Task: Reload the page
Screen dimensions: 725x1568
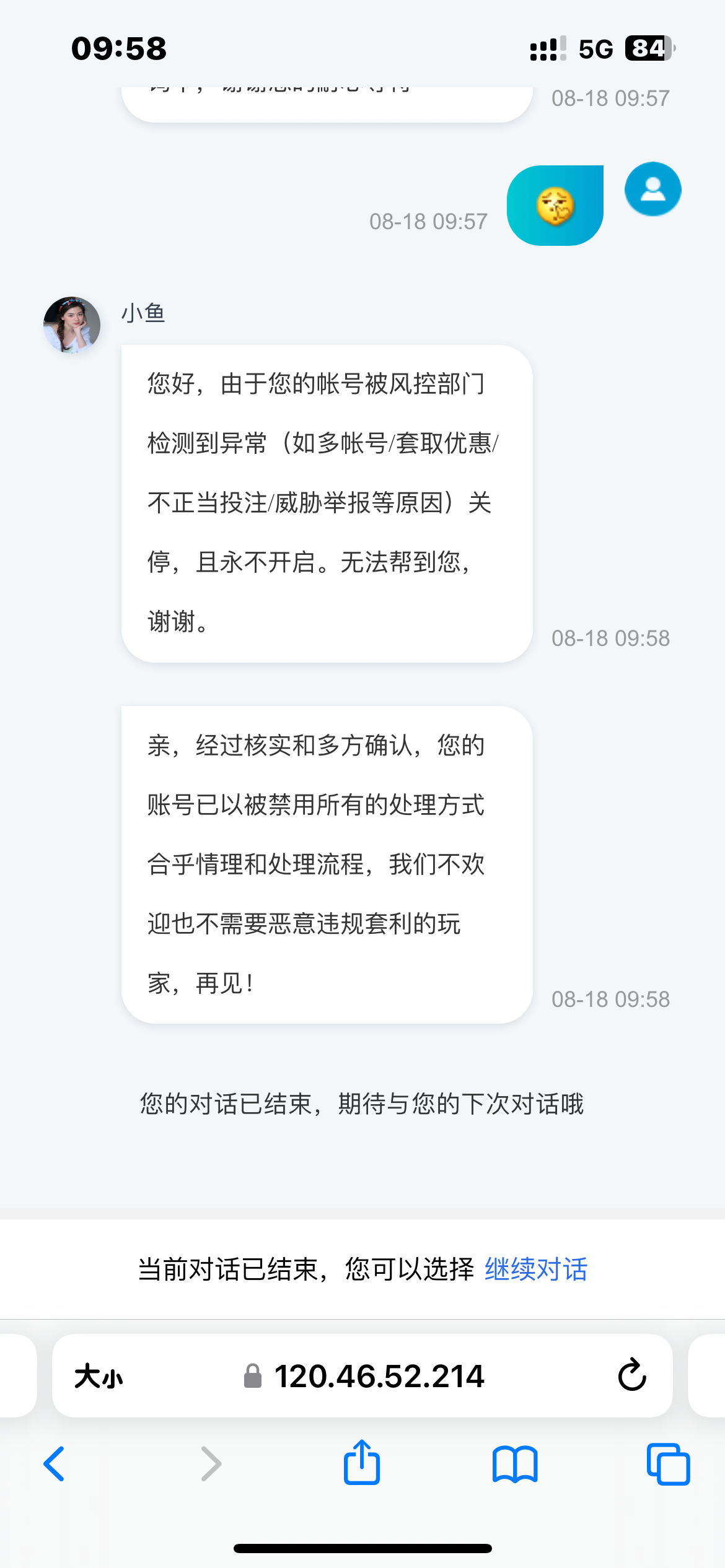Action: [631, 1375]
